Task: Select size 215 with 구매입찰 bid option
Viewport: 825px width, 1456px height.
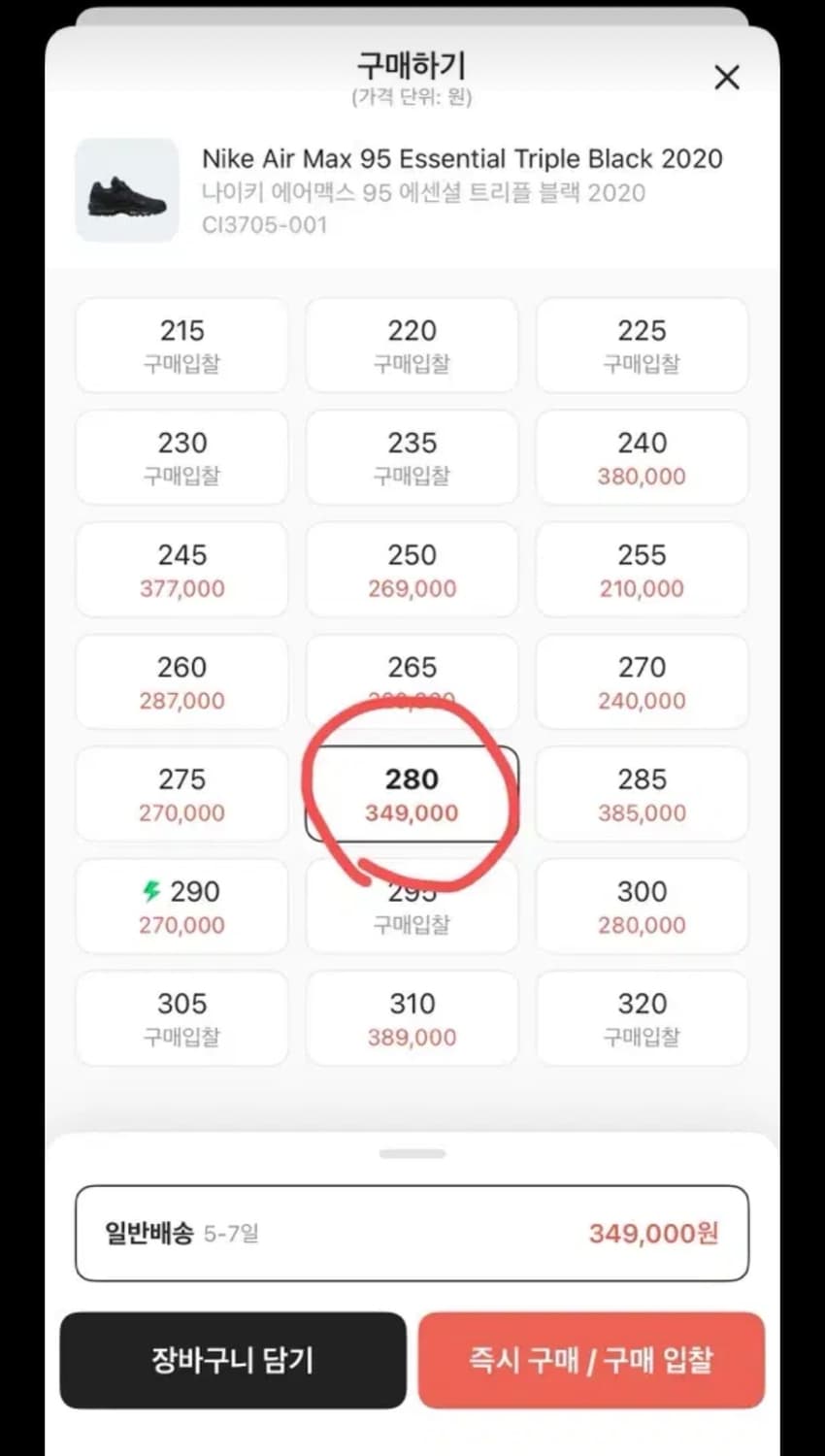Action: coord(181,345)
